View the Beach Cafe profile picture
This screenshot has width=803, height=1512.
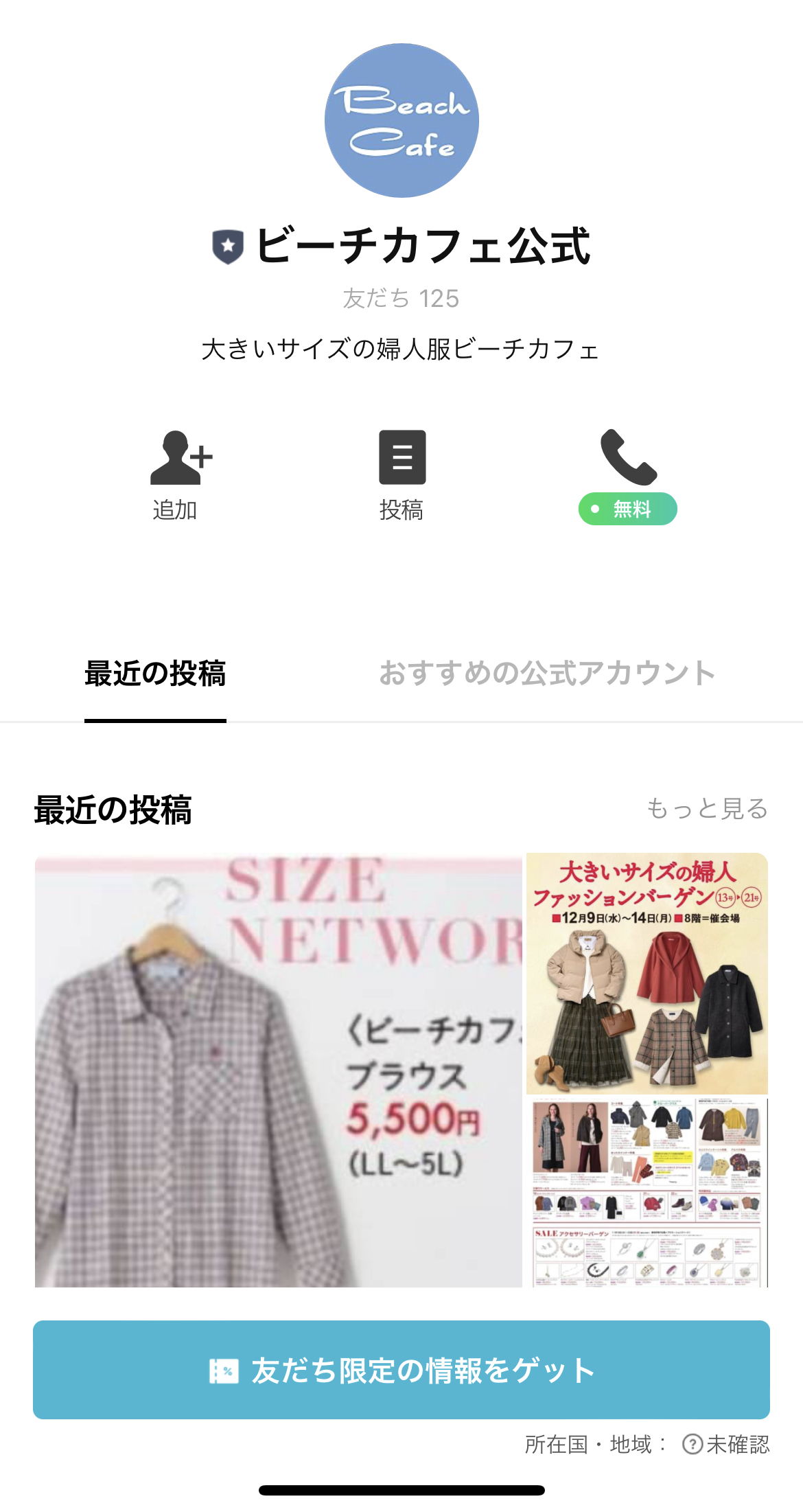pos(401,121)
